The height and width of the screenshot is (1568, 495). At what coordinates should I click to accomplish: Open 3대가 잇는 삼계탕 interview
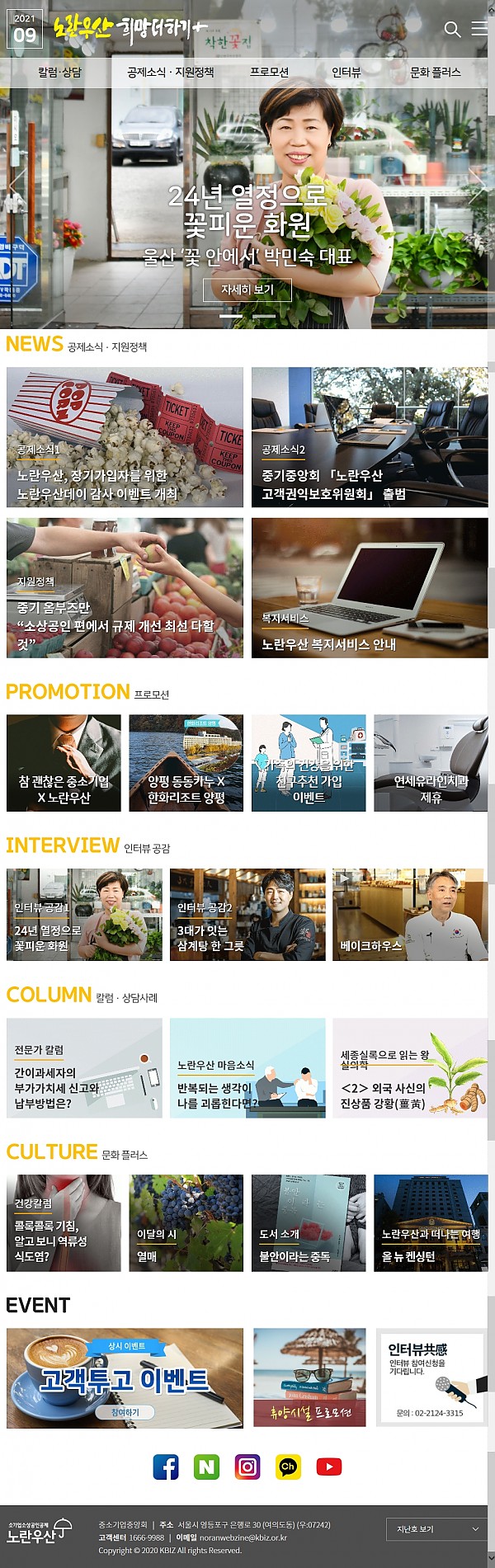247,914
